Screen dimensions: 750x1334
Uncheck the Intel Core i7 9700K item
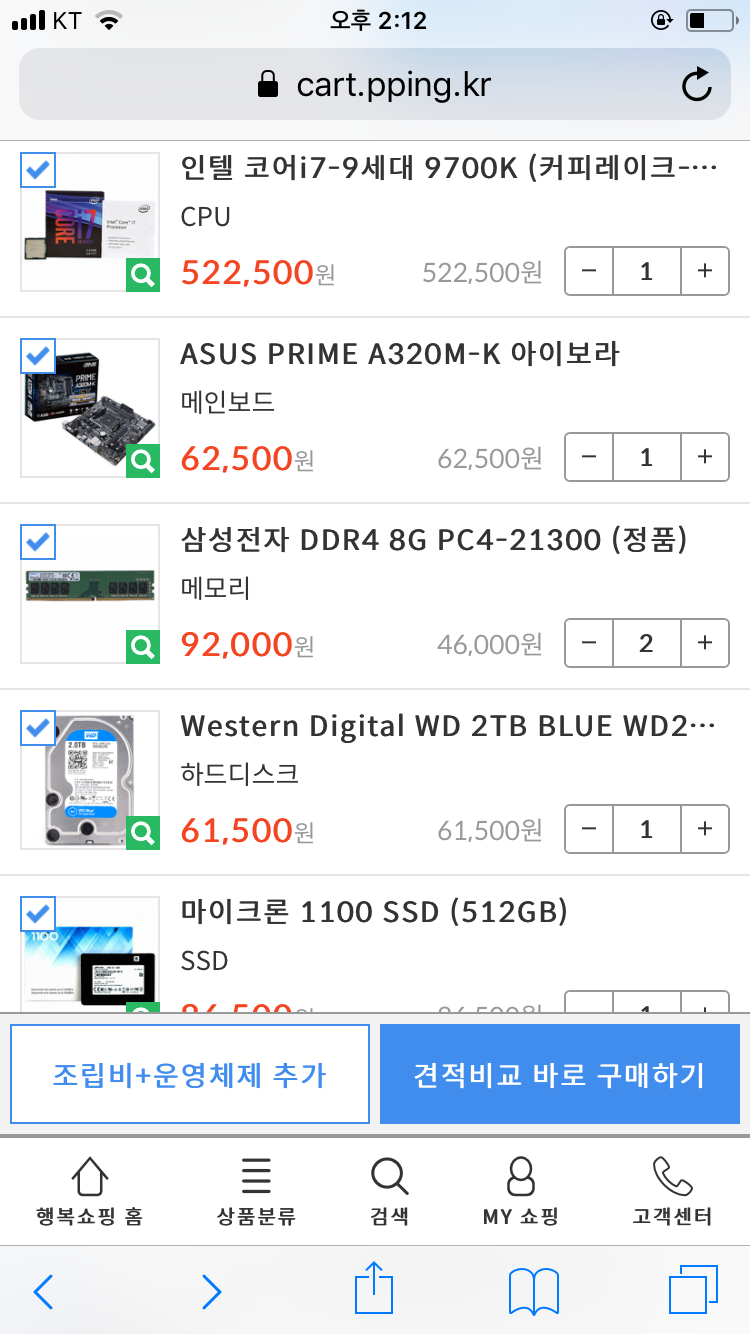(38, 171)
